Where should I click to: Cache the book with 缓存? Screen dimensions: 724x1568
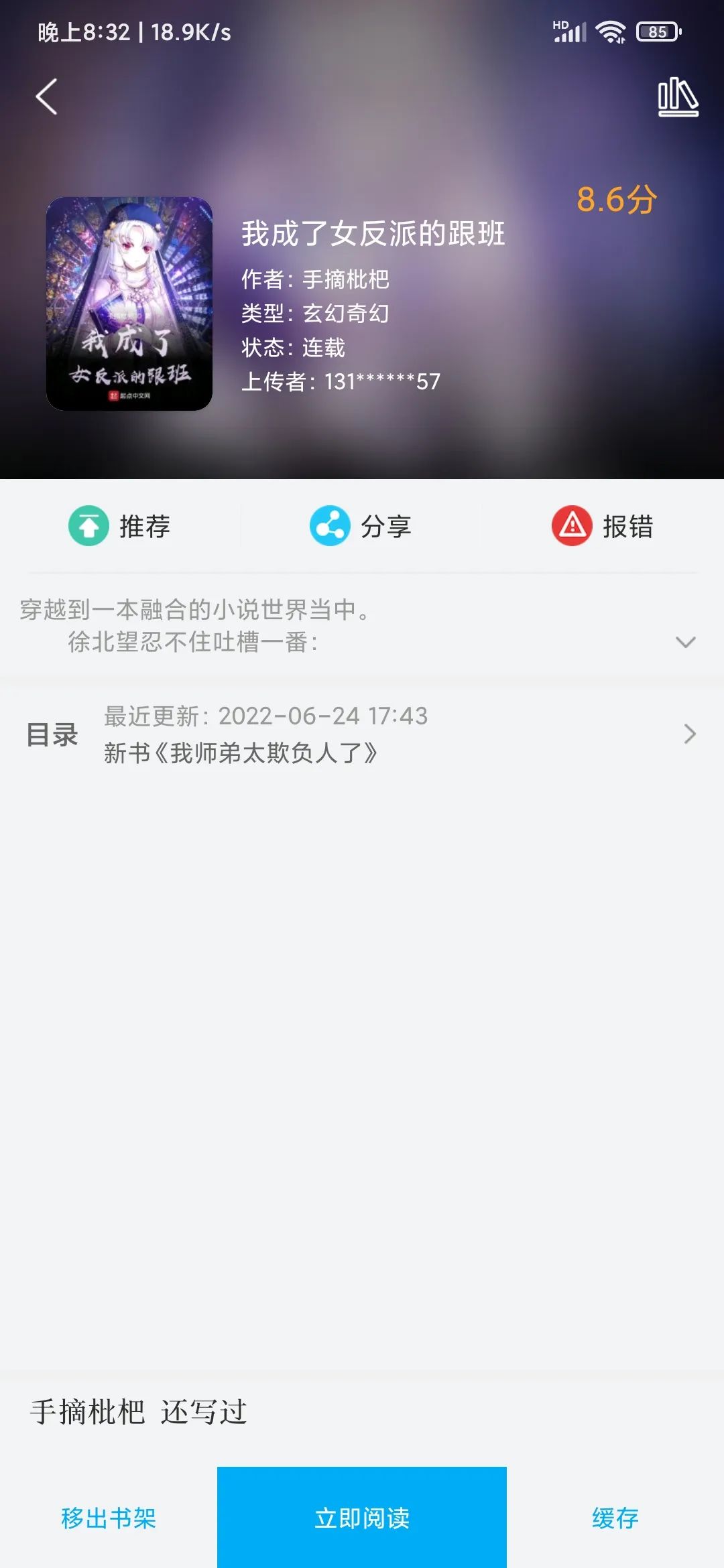tap(615, 1518)
